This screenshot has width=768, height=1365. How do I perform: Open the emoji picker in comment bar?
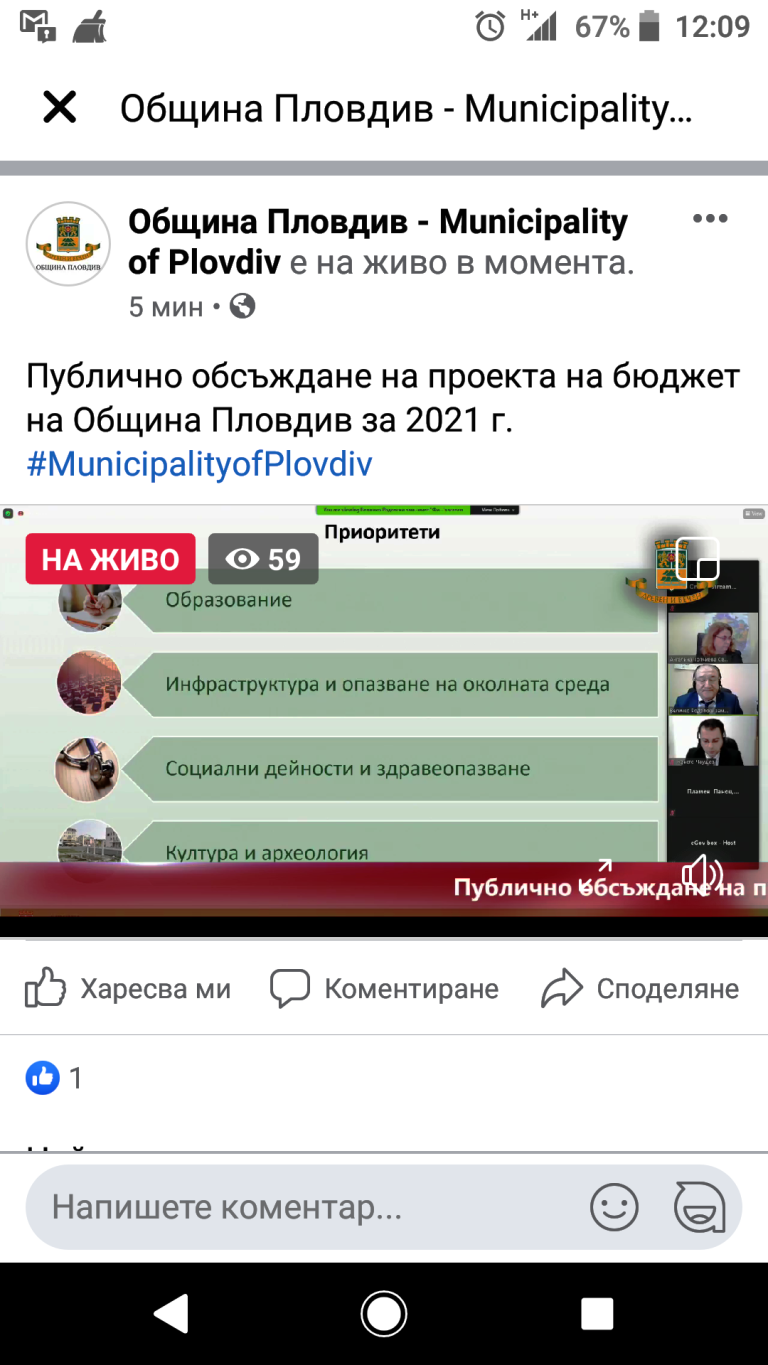point(614,1207)
